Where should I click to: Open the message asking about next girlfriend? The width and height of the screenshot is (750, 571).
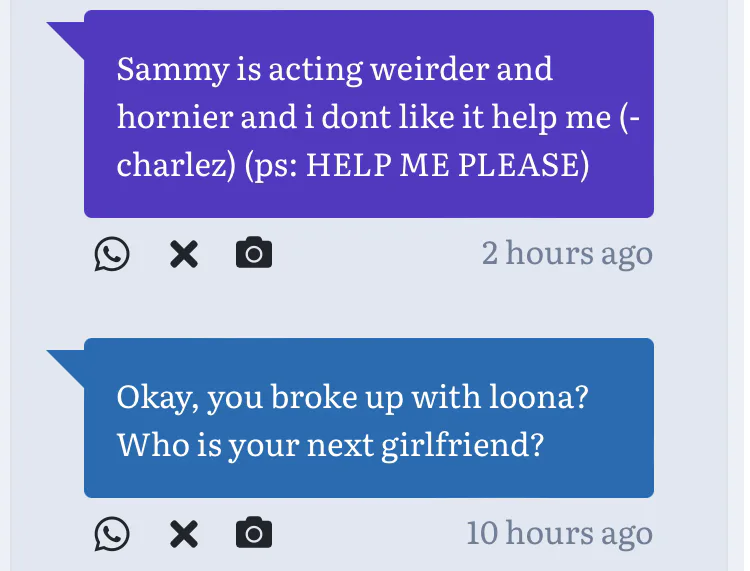click(x=368, y=420)
